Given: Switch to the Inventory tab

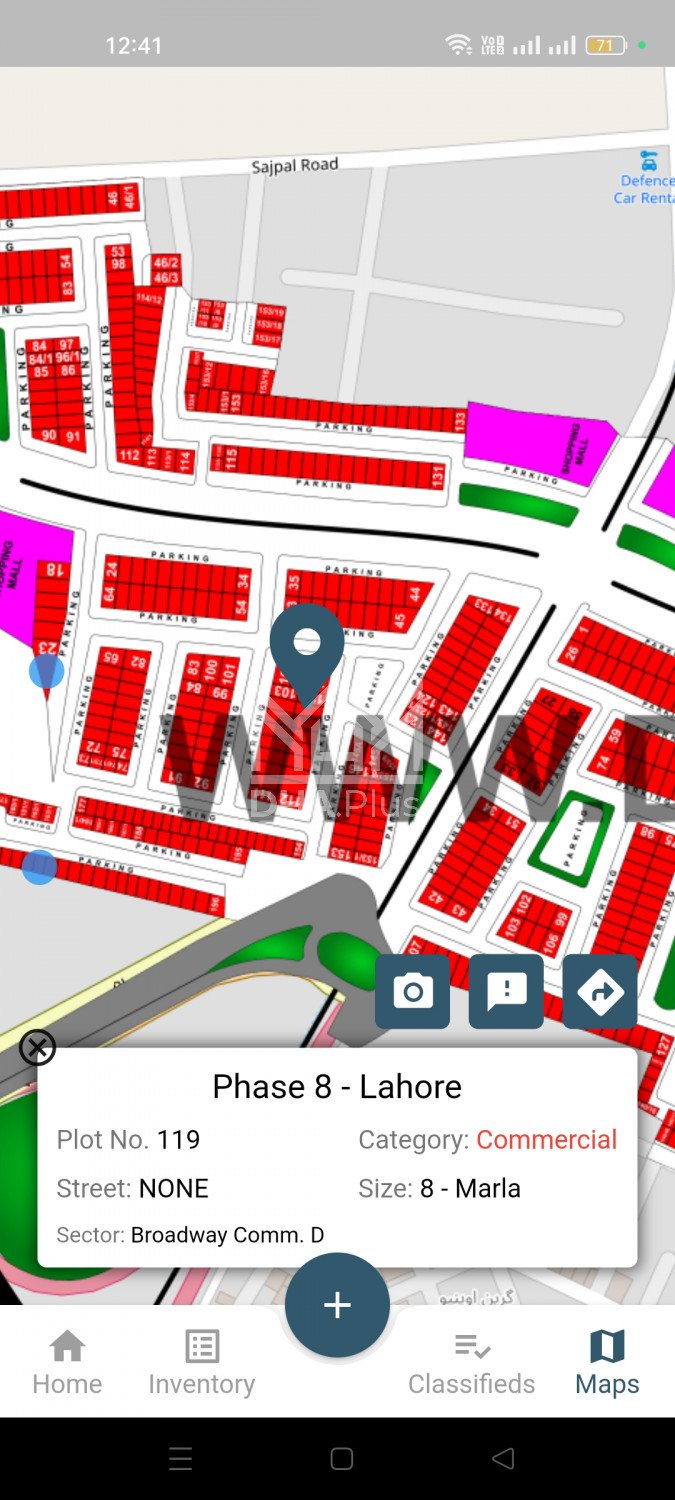Looking at the screenshot, I should (x=202, y=1362).
